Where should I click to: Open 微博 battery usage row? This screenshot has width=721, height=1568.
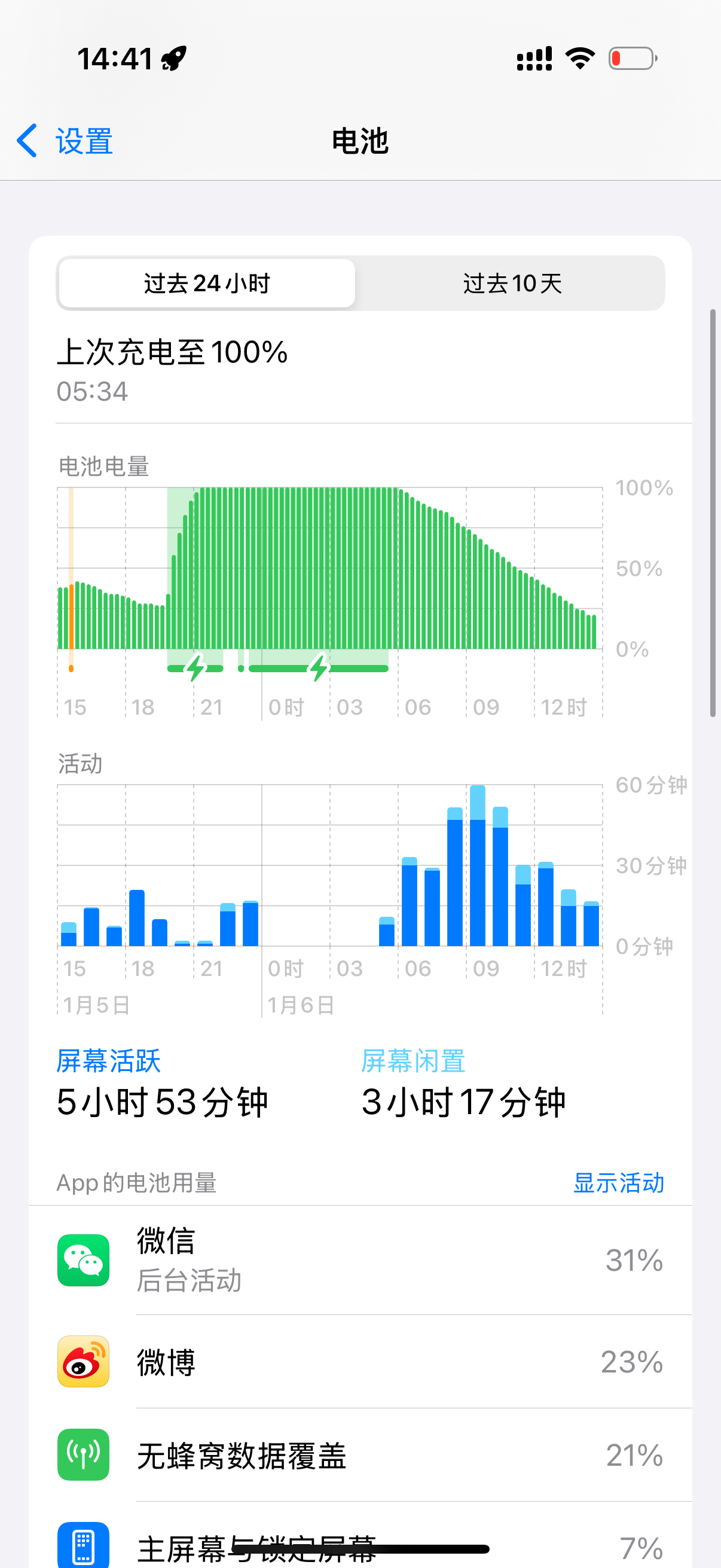[360, 1362]
